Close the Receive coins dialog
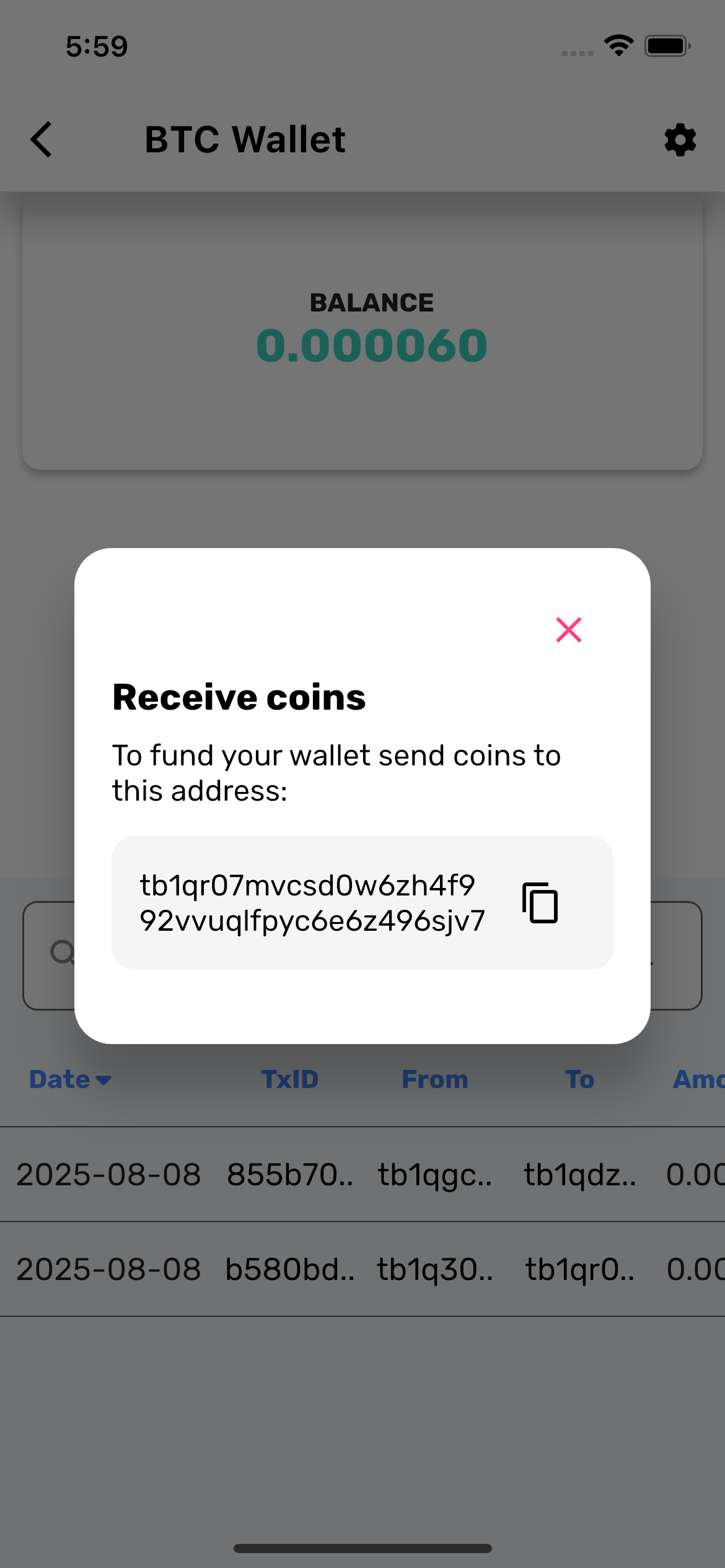Viewport: 725px width, 1568px height. tap(568, 630)
